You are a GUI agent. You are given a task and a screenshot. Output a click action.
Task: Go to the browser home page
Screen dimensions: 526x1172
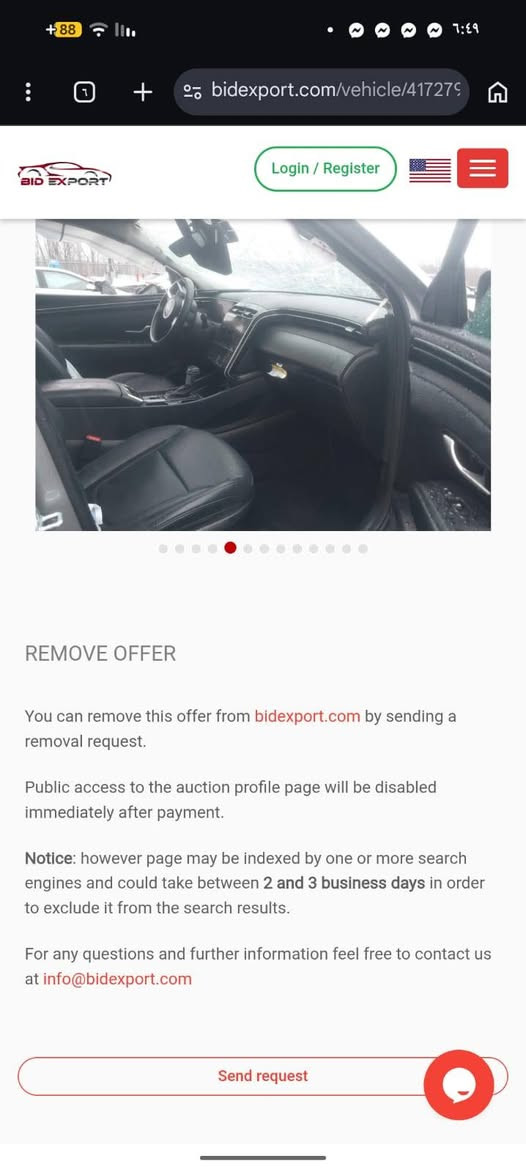coord(497,92)
